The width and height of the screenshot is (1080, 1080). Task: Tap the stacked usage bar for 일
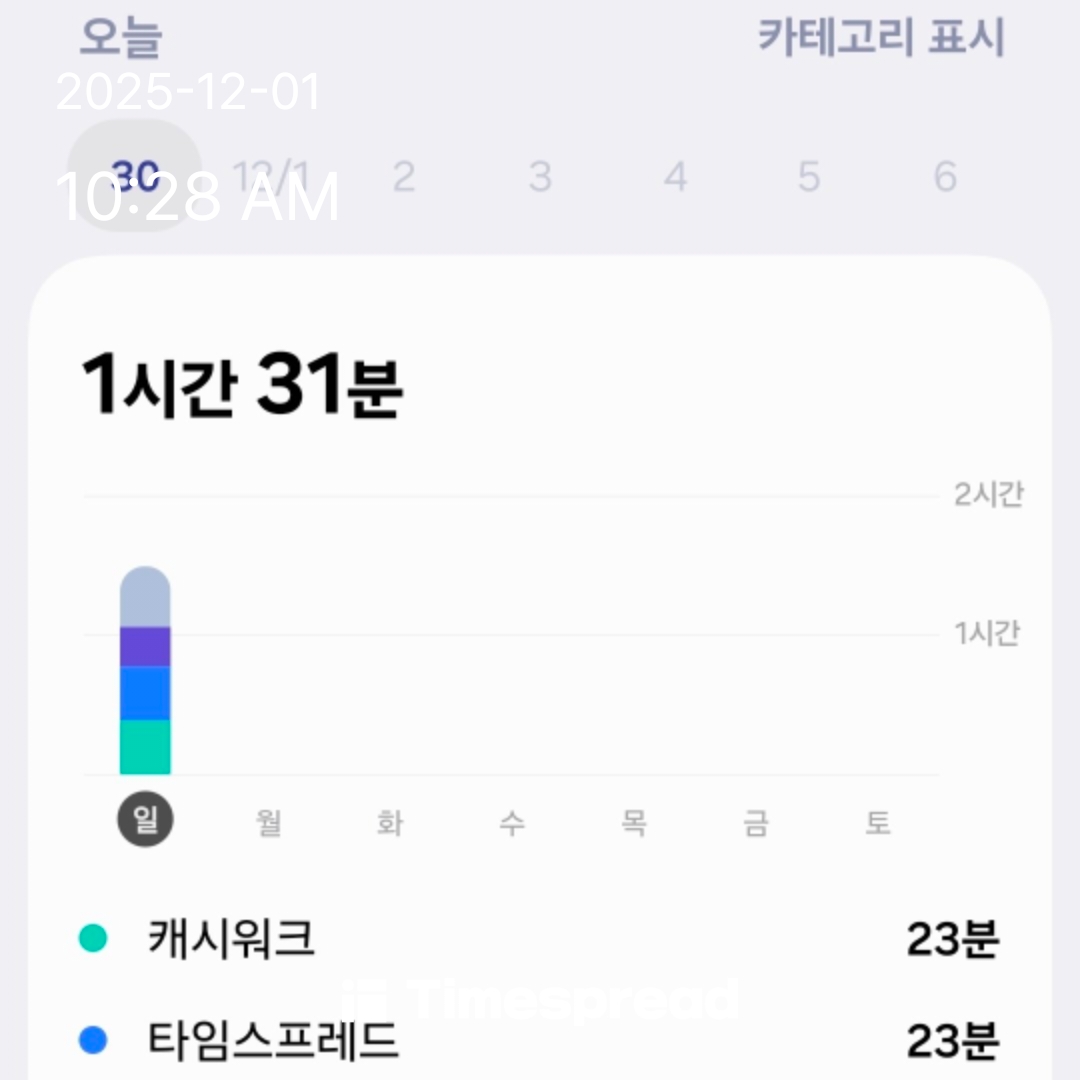145,670
